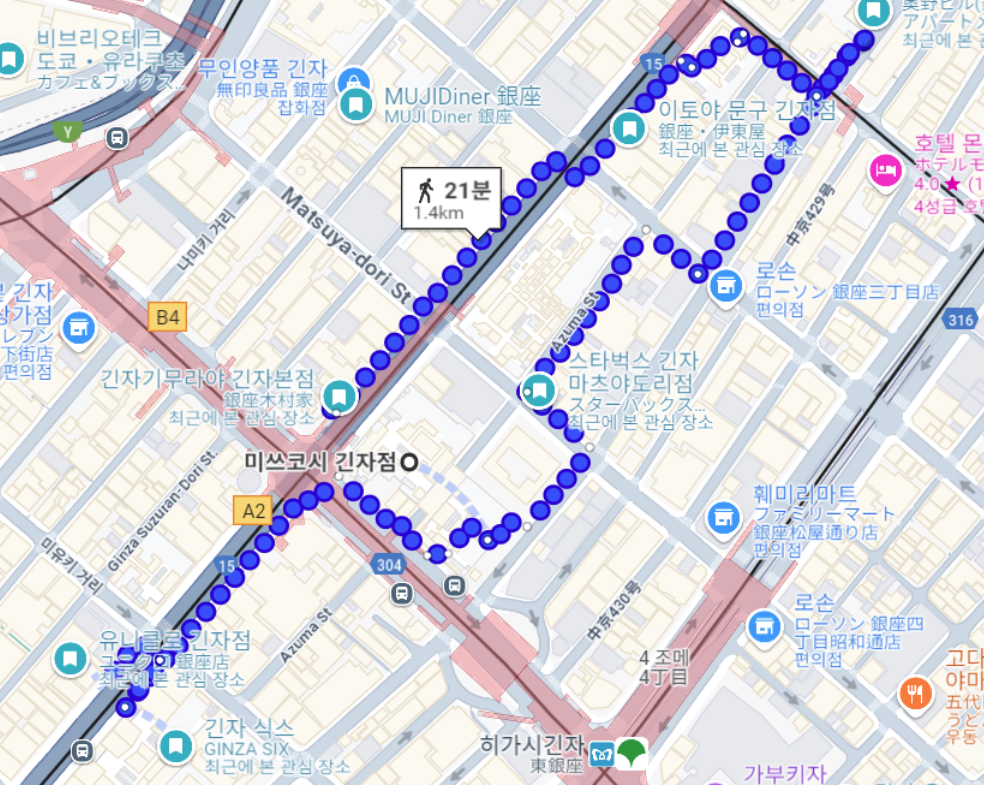Tap the 미쓰코시 긴자점 destination point
This screenshot has width=984, height=785.
click(x=408, y=462)
